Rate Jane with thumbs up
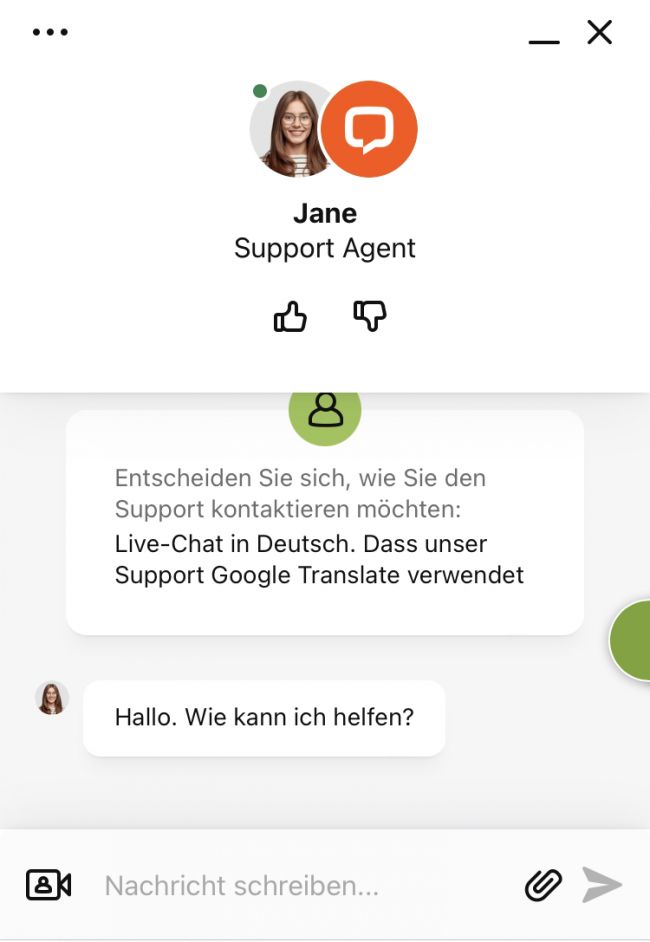The image size is (650, 942). (290, 317)
